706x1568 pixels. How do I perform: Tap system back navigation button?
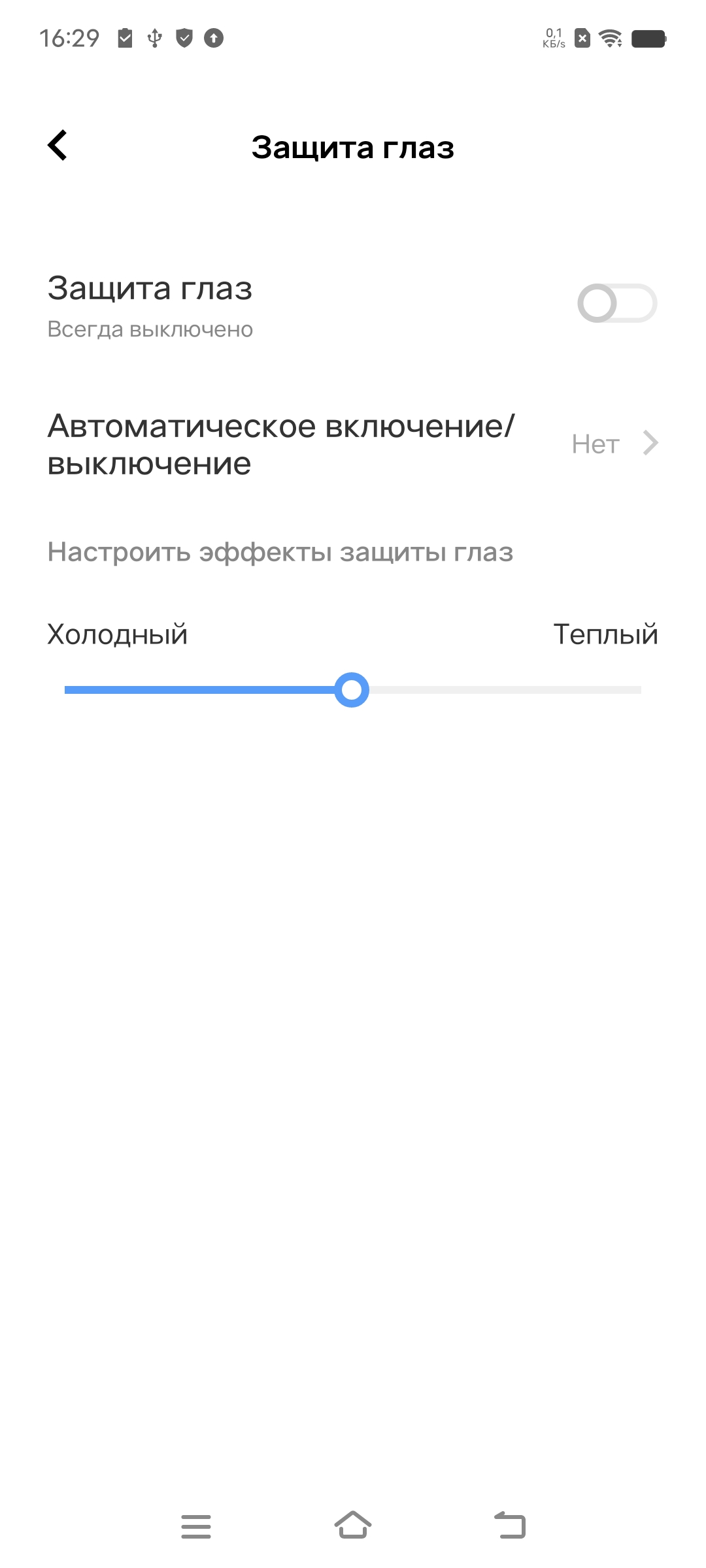click(510, 1526)
